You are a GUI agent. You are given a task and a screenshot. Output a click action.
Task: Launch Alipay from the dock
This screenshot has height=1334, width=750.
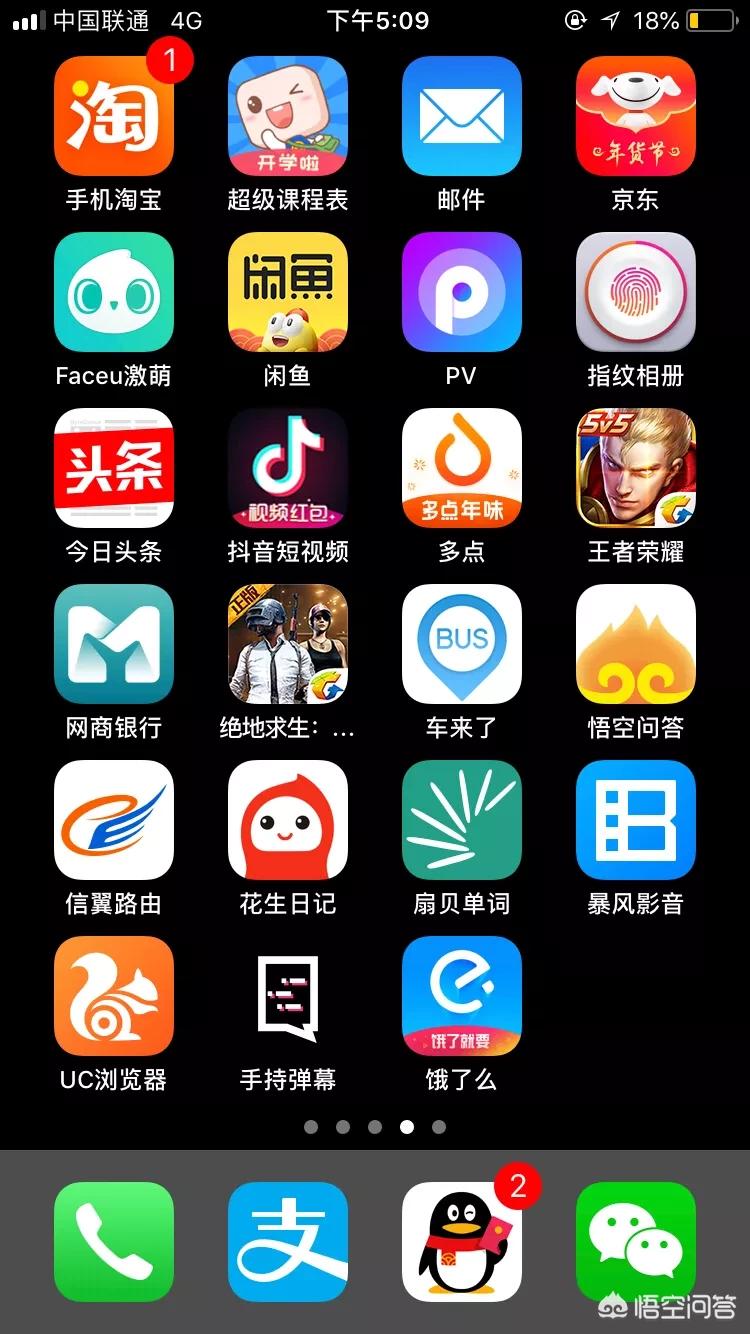coord(288,1242)
